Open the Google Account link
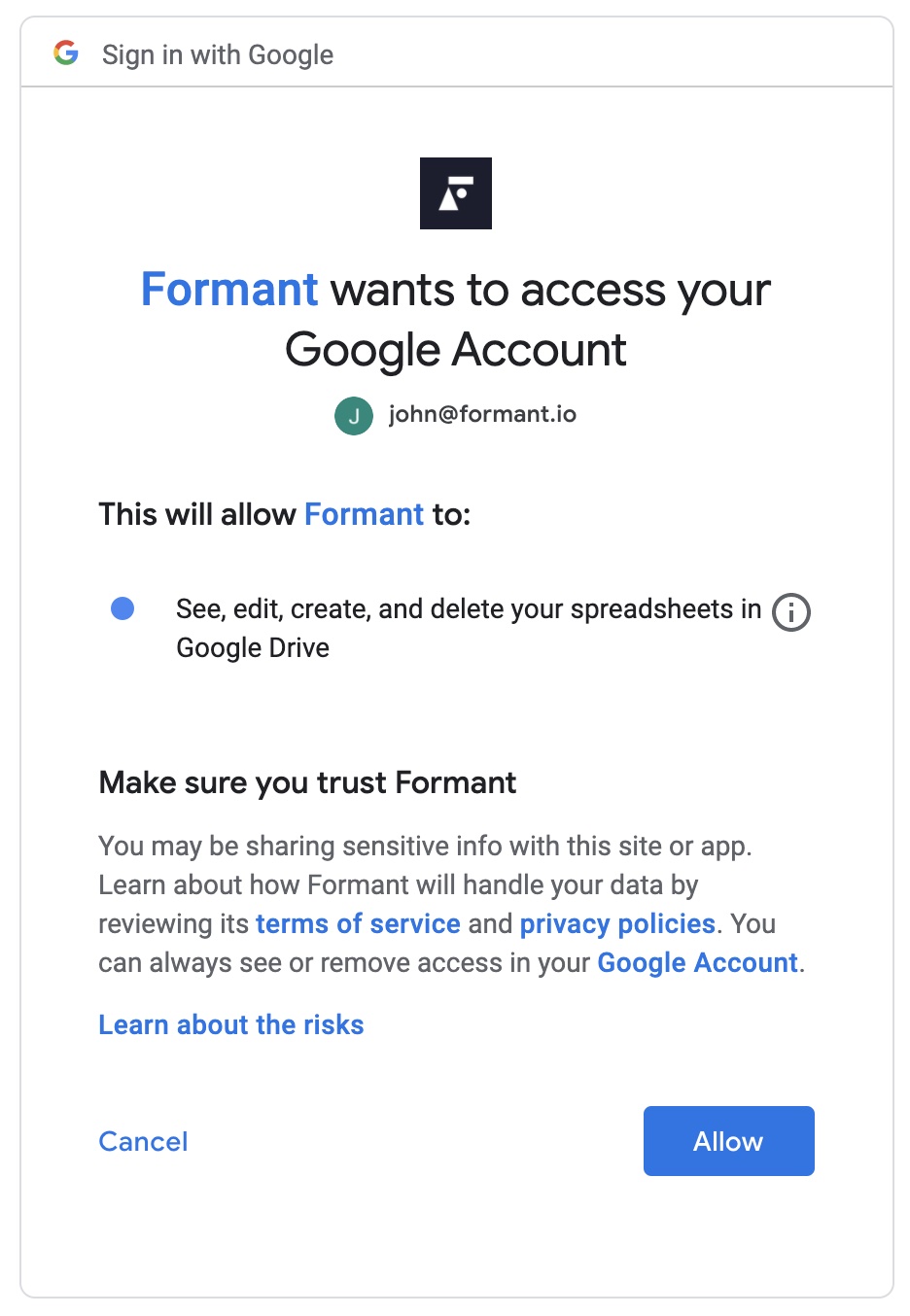 (x=697, y=962)
